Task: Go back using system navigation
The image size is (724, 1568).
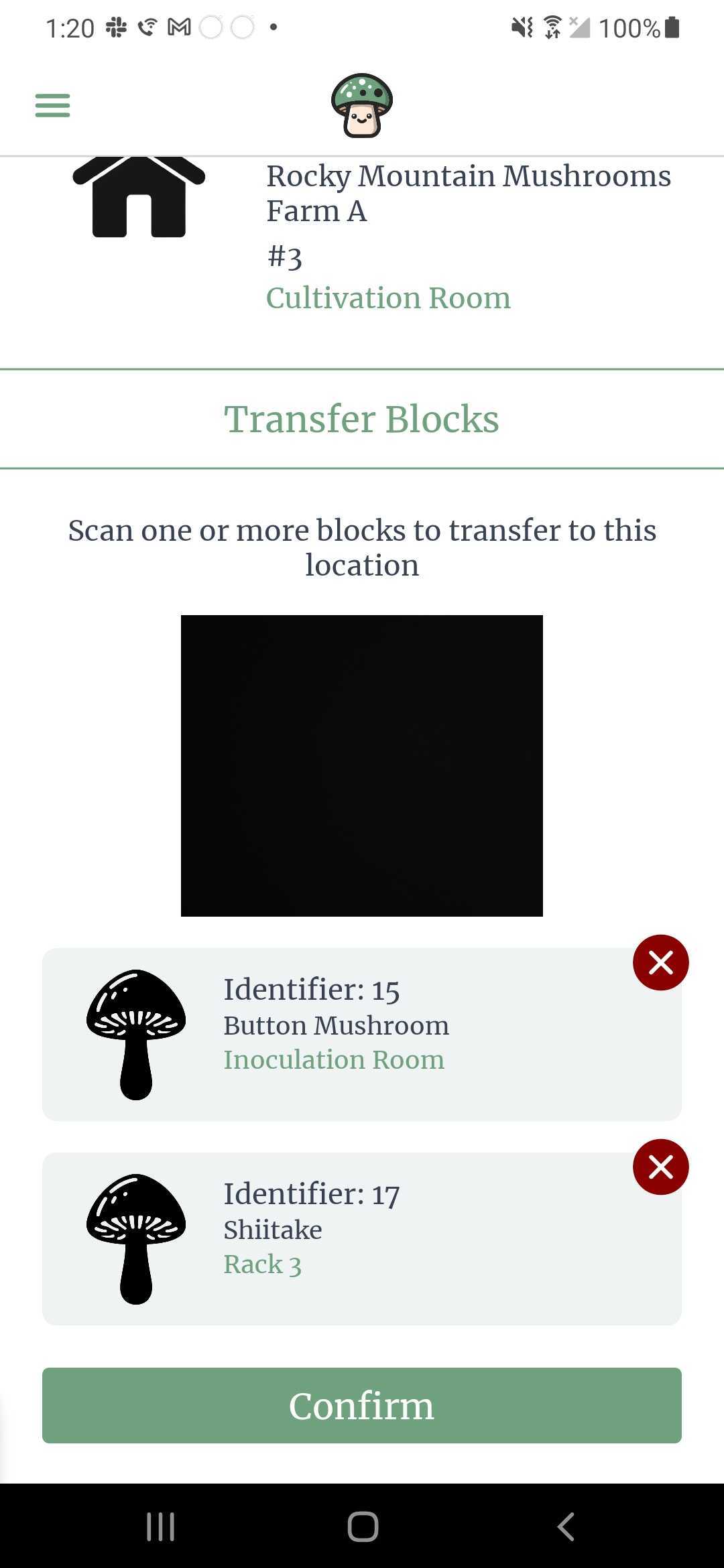Action: 565,1527
